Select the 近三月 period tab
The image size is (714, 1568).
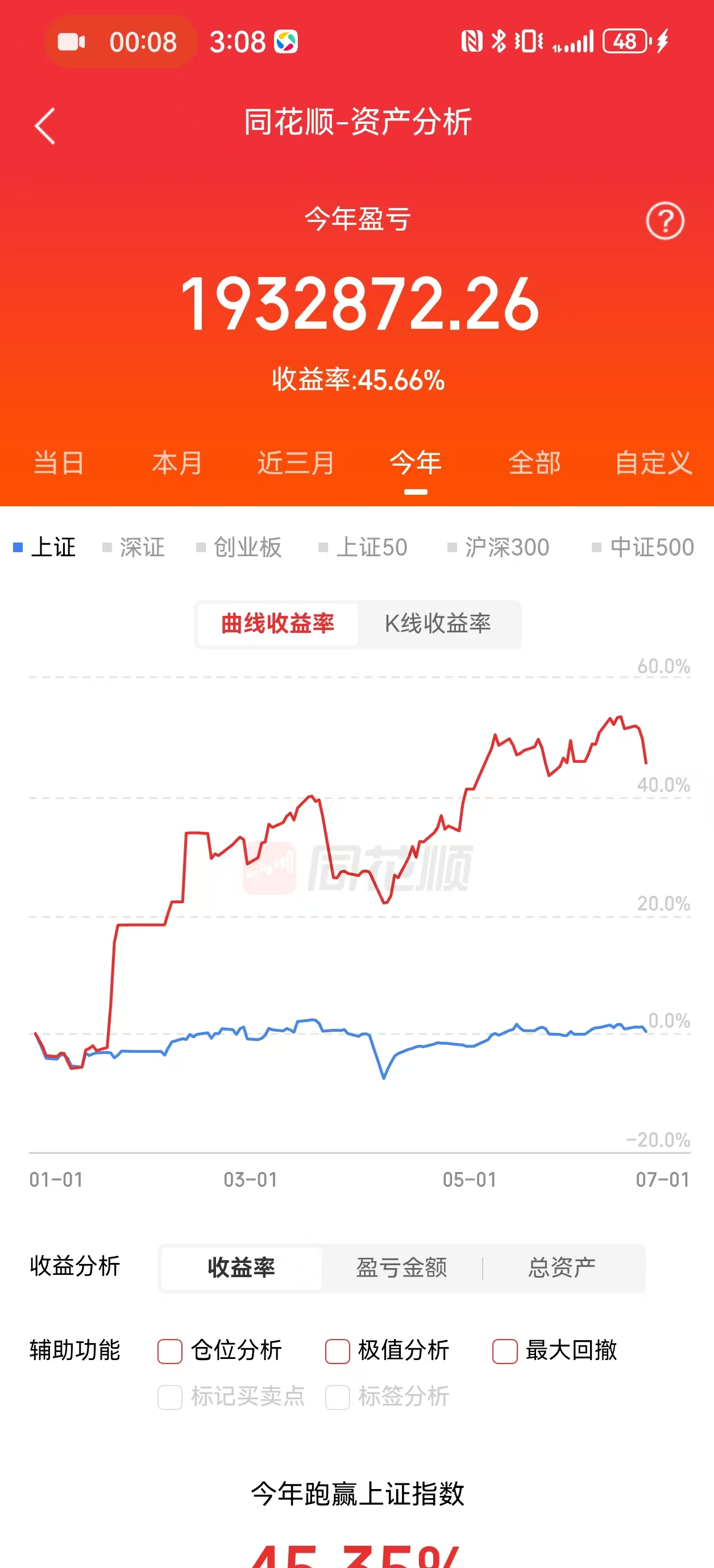pos(296,462)
